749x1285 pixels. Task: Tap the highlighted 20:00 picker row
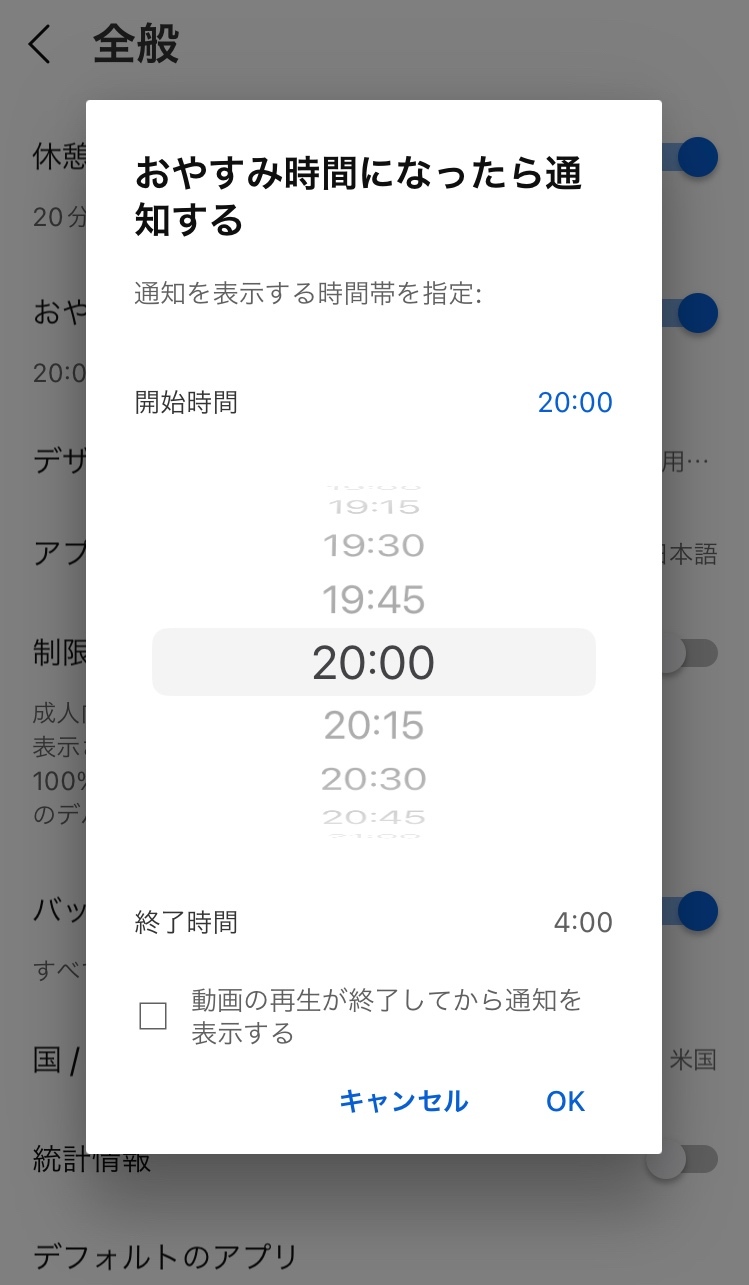(x=373, y=661)
